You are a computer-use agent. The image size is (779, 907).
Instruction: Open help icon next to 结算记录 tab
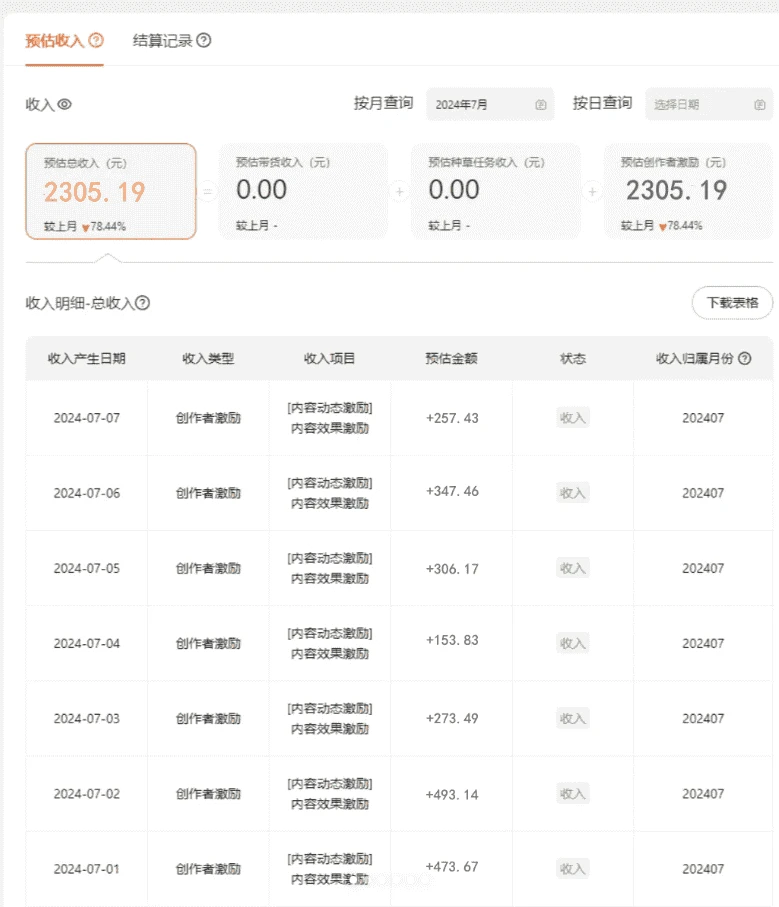click(203, 40)
